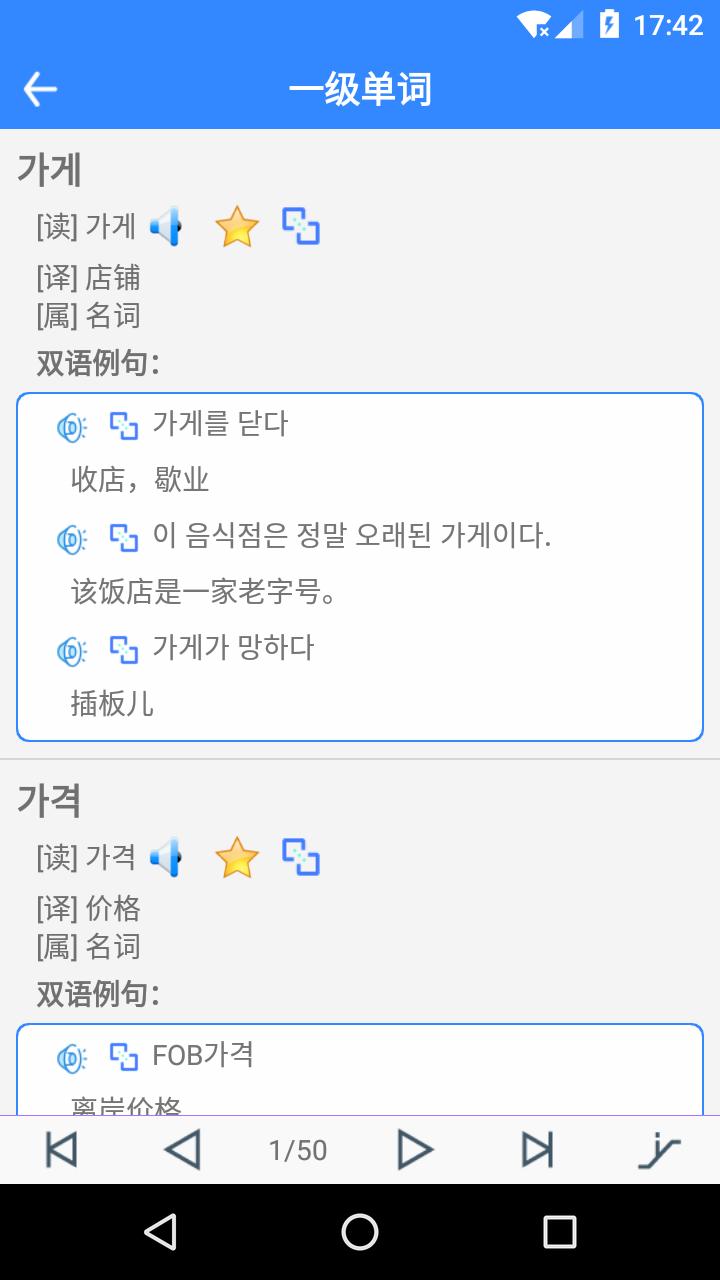Copy the word 가격 entry
The image size is (720, 1280).
tap(301, 857)
